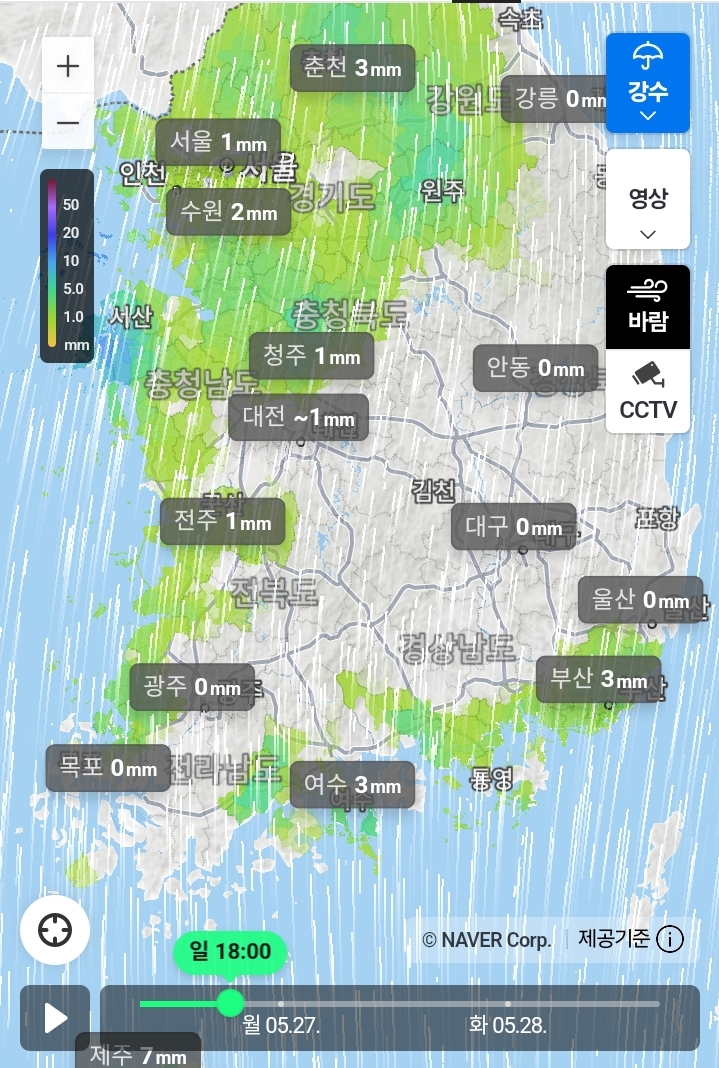Select the 서울 1mm rainfall label
Viewport: 719px width, 1068px height.
click(218, 142)
